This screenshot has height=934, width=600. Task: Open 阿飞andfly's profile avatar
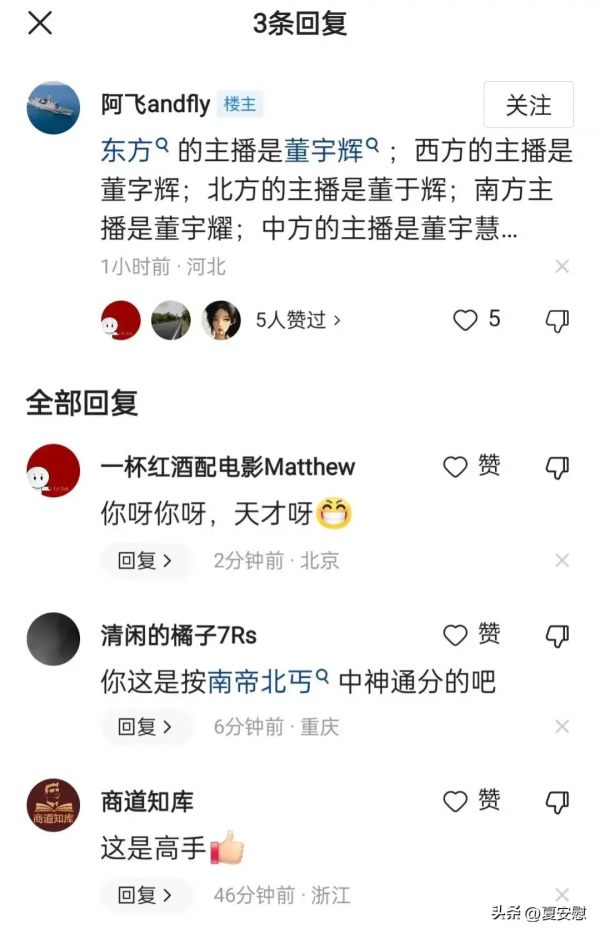pos(53,107)
